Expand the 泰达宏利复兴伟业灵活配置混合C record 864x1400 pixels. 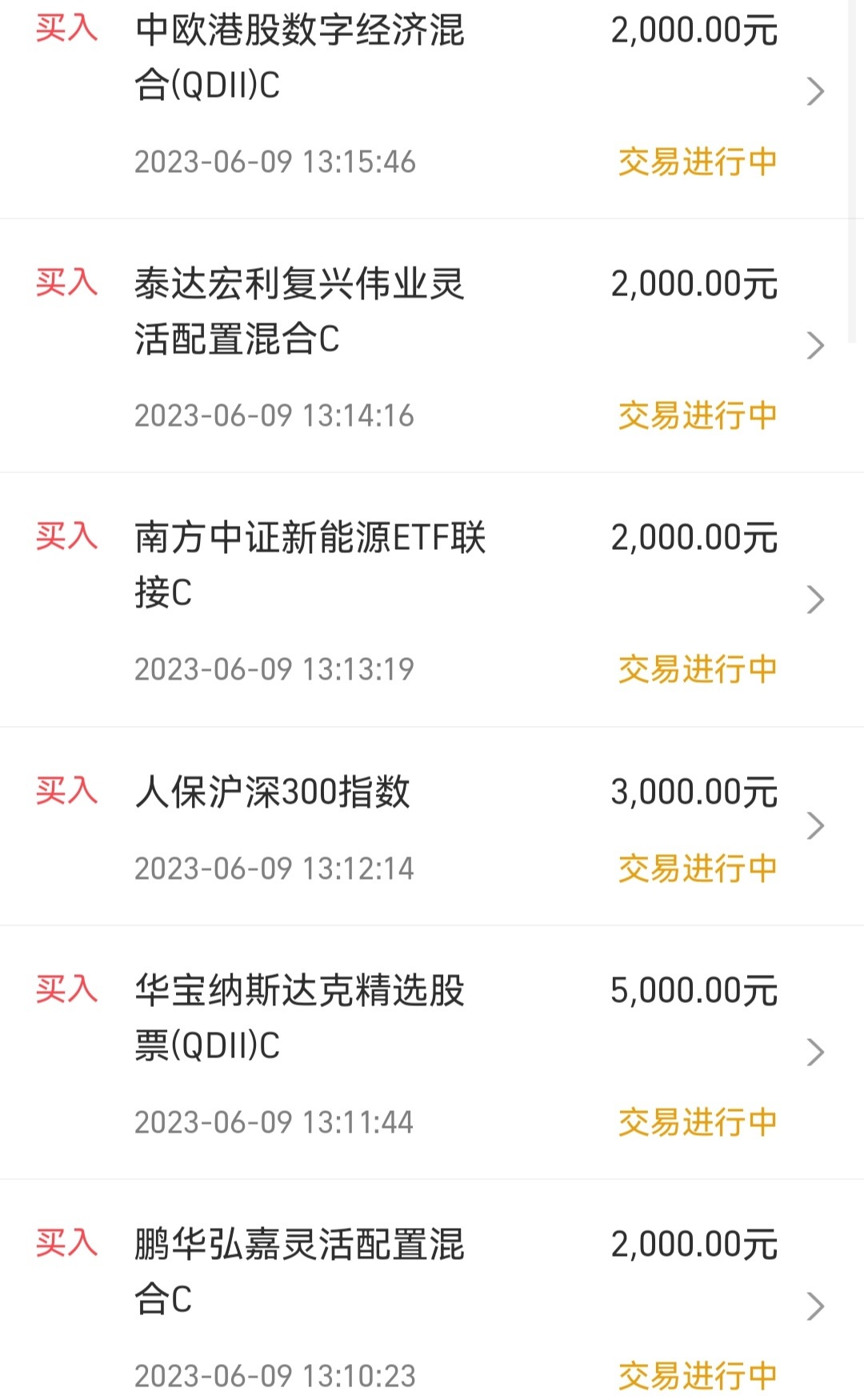pos(815,346)
